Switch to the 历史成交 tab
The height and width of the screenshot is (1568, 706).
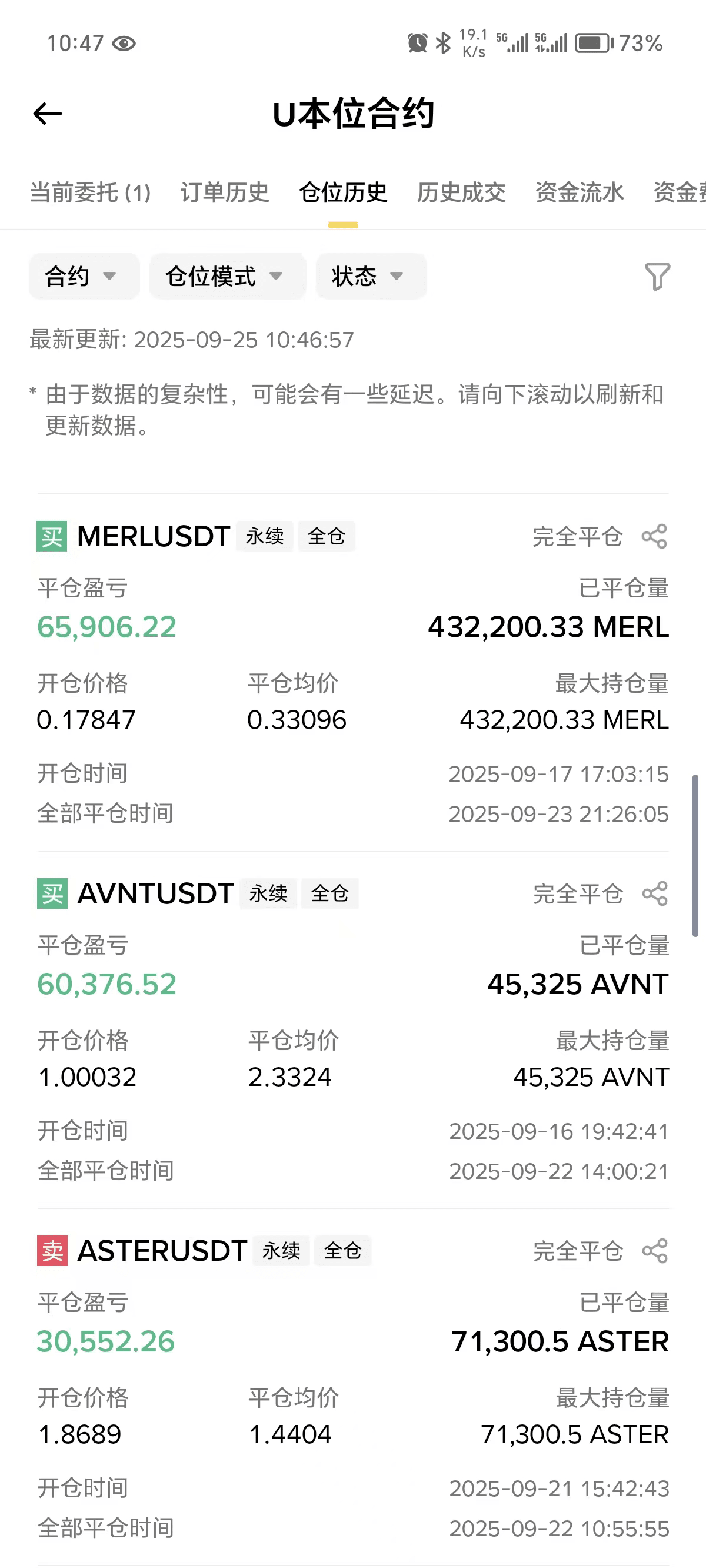point(461,193)
